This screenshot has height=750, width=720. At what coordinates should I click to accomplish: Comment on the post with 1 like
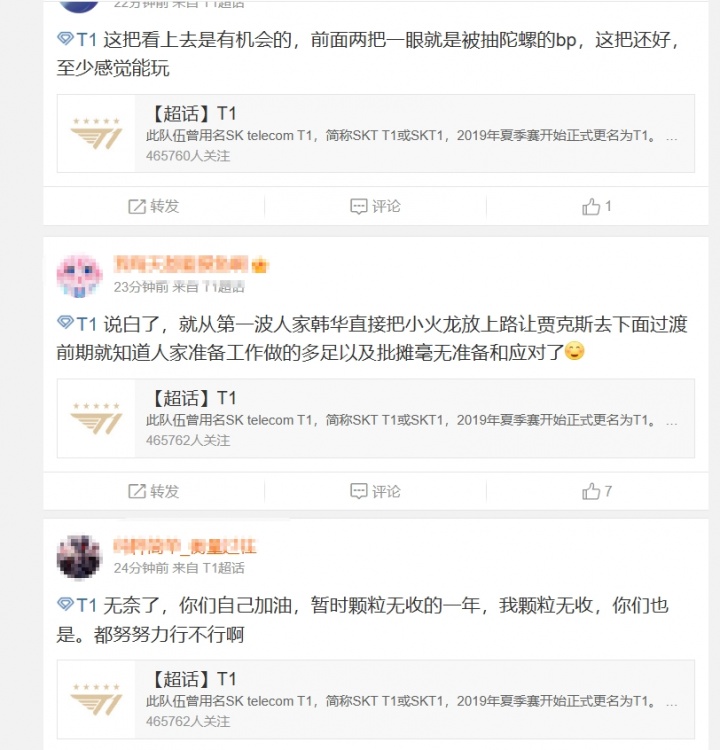click(375, 206)
